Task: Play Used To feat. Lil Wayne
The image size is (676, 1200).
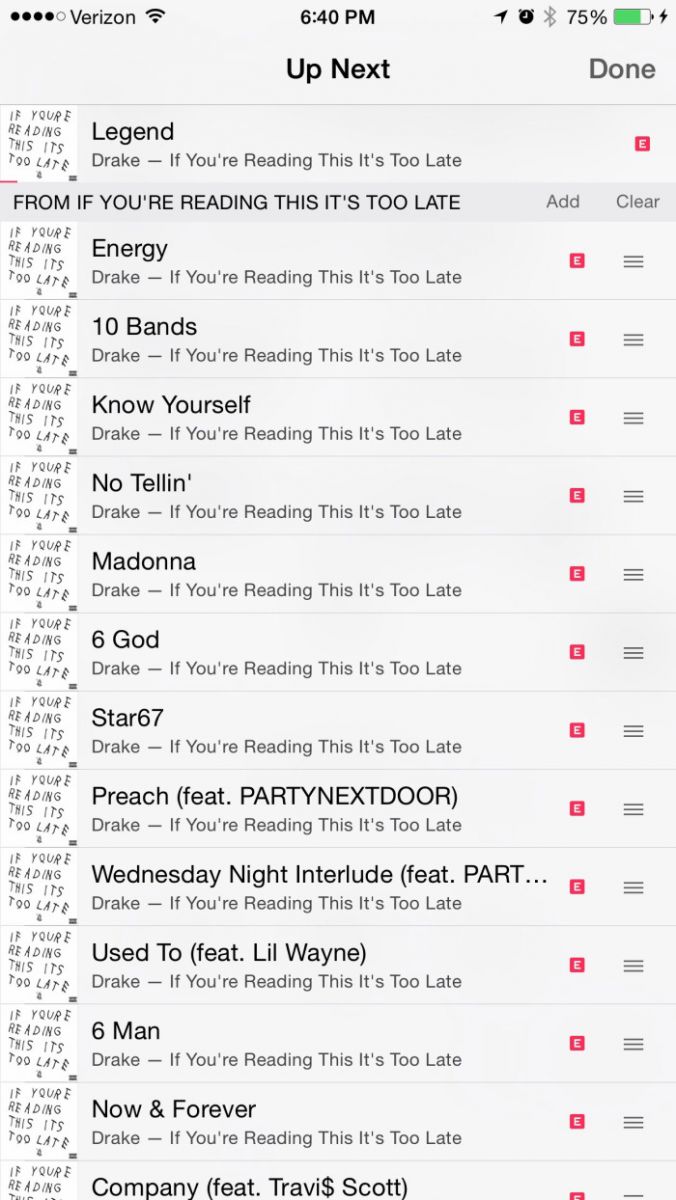Action: [x=338, y=965]
